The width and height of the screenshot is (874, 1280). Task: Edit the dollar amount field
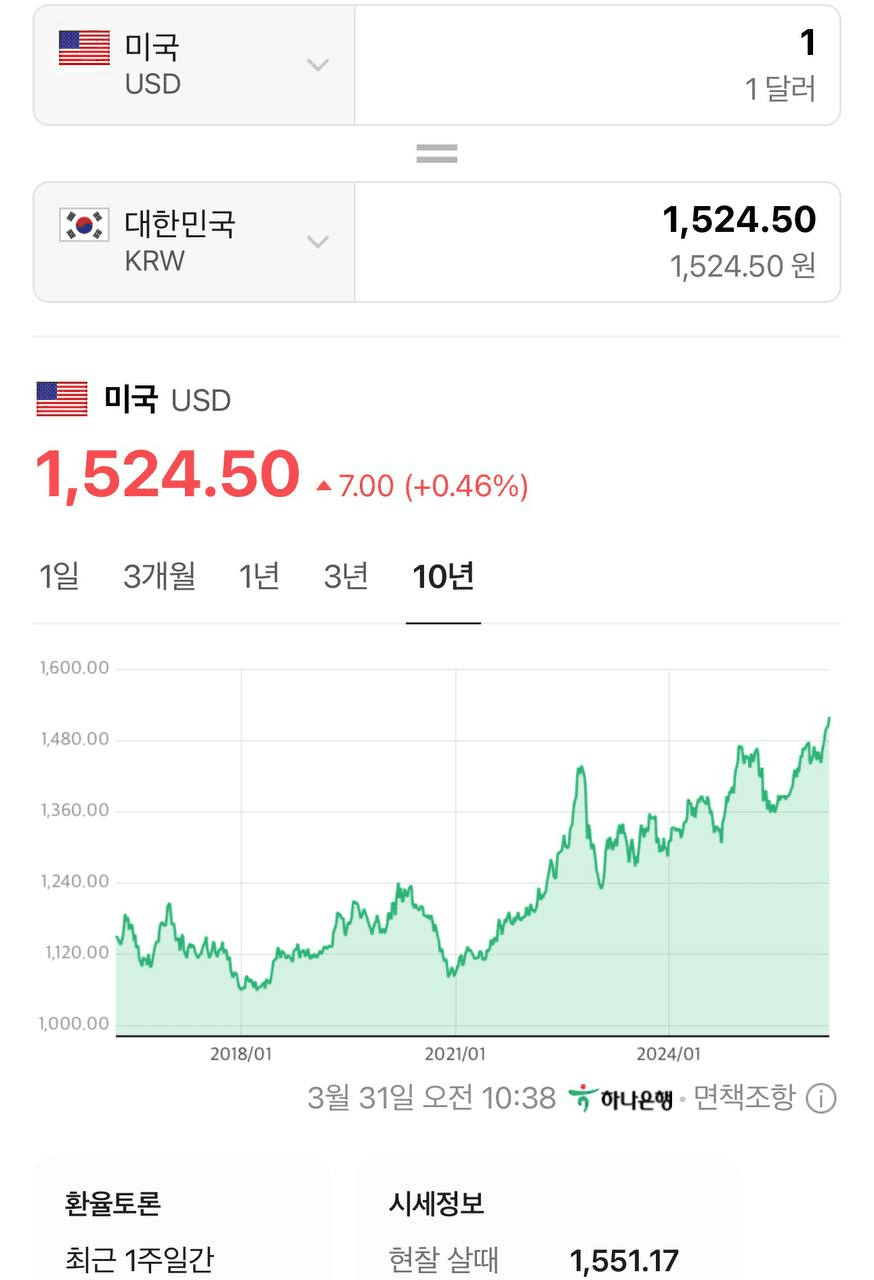(x=597, y=65)
